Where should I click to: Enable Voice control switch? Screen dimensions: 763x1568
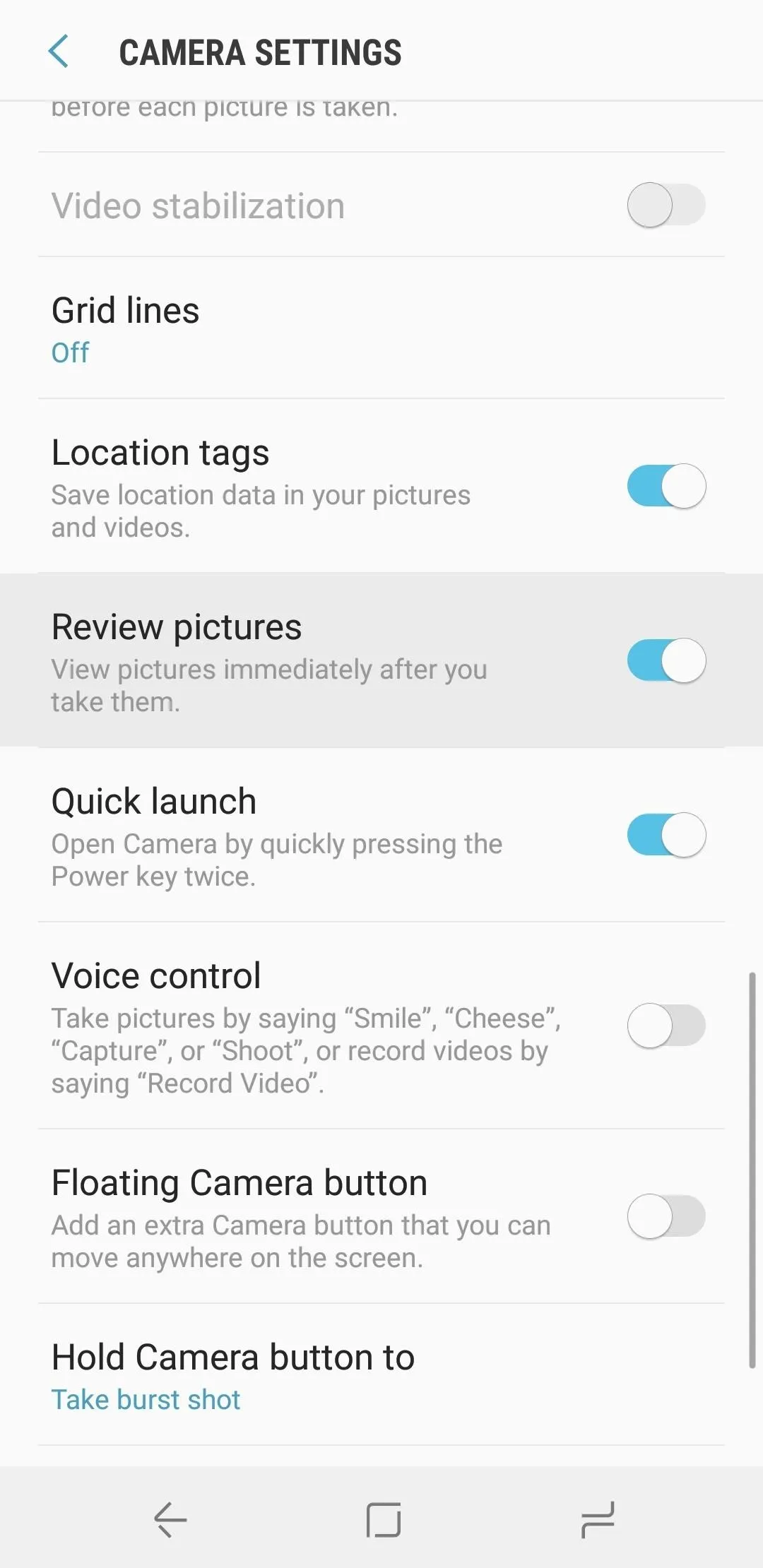click(x=666, y=1026)
